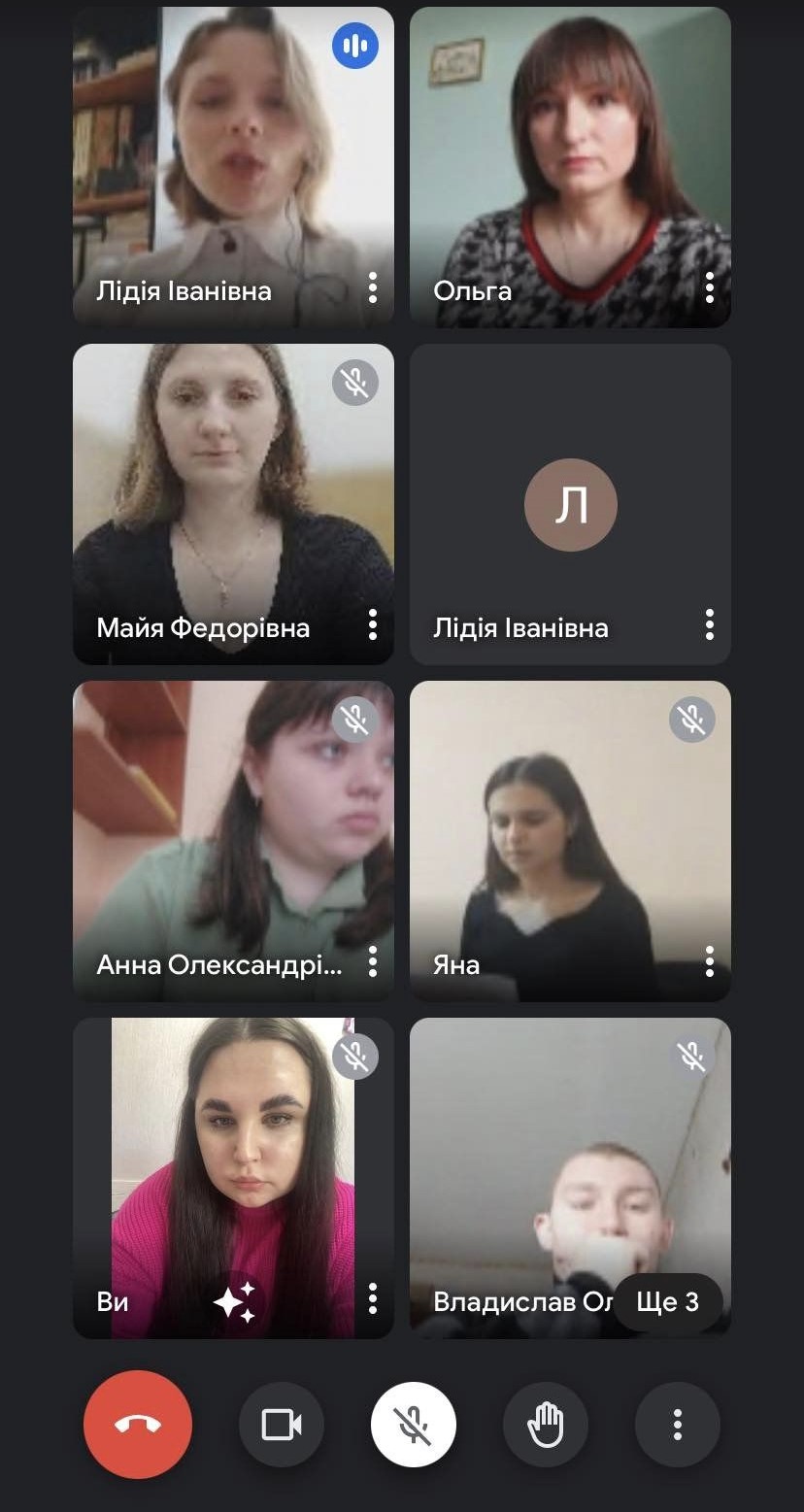Select Владислав's video tile
The height and width of the screenshot is (1512, 804).
tap(570, 1178)
